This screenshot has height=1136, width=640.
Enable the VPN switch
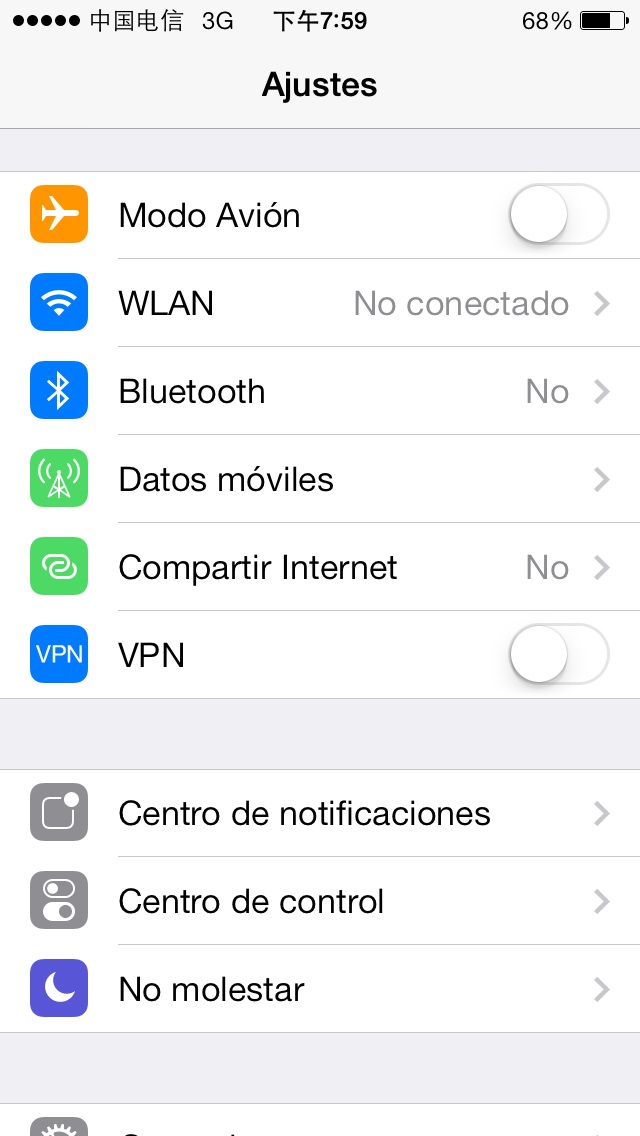558,655
